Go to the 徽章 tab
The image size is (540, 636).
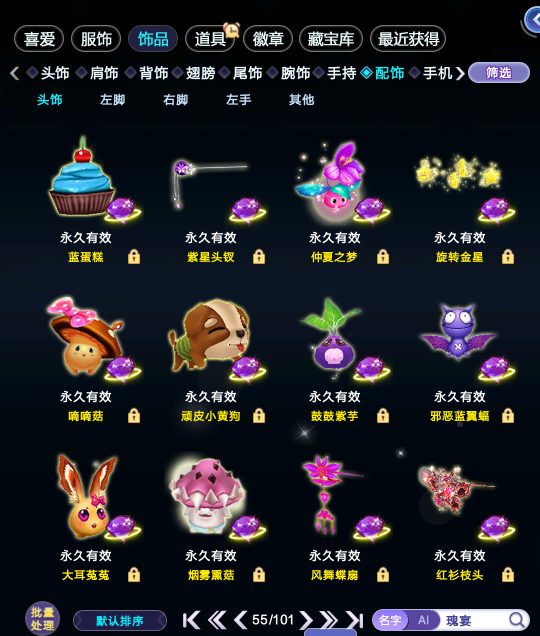268,39
